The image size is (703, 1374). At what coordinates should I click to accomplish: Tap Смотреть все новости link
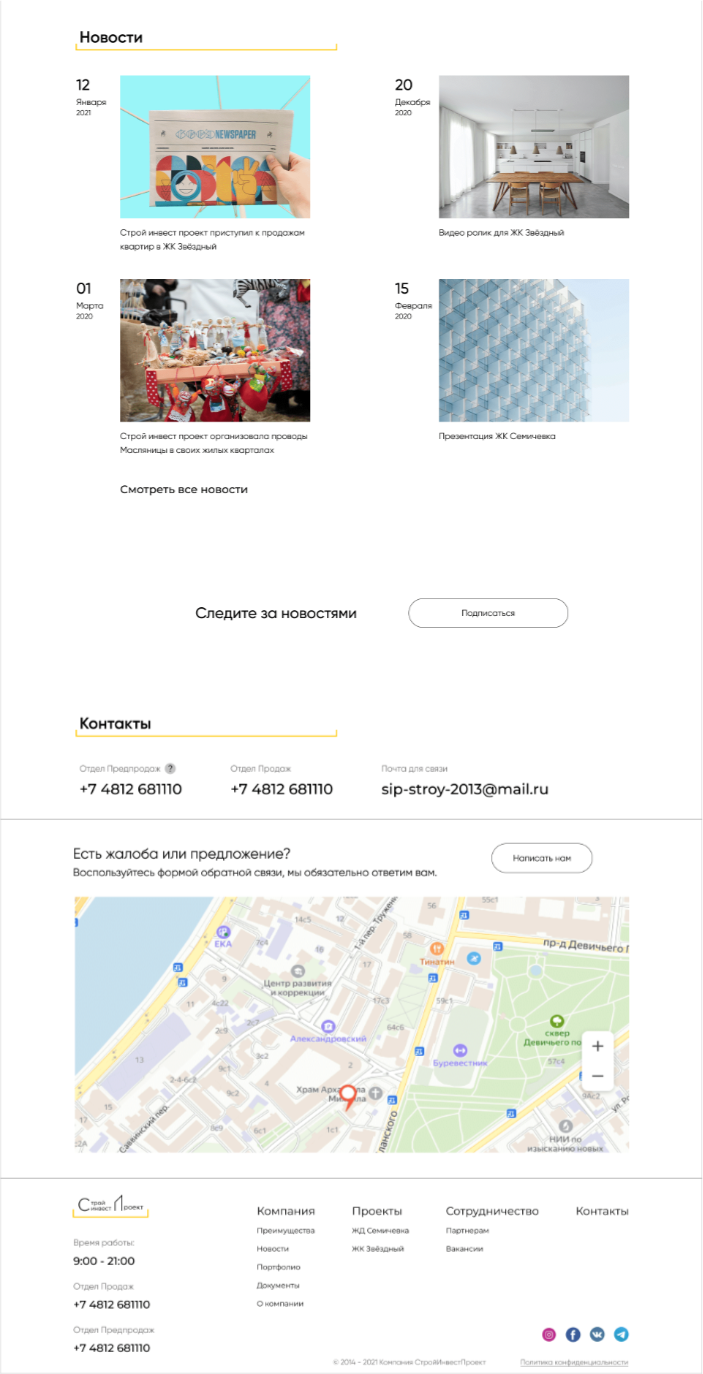[183, 490]
